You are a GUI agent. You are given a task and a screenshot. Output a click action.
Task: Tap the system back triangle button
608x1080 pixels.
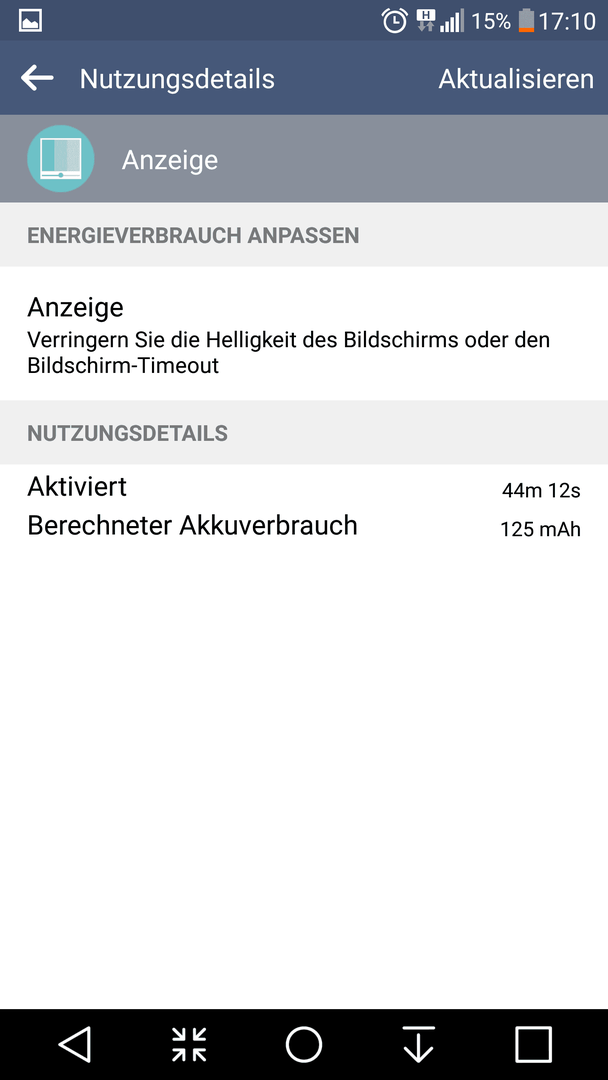point(74,1044)
